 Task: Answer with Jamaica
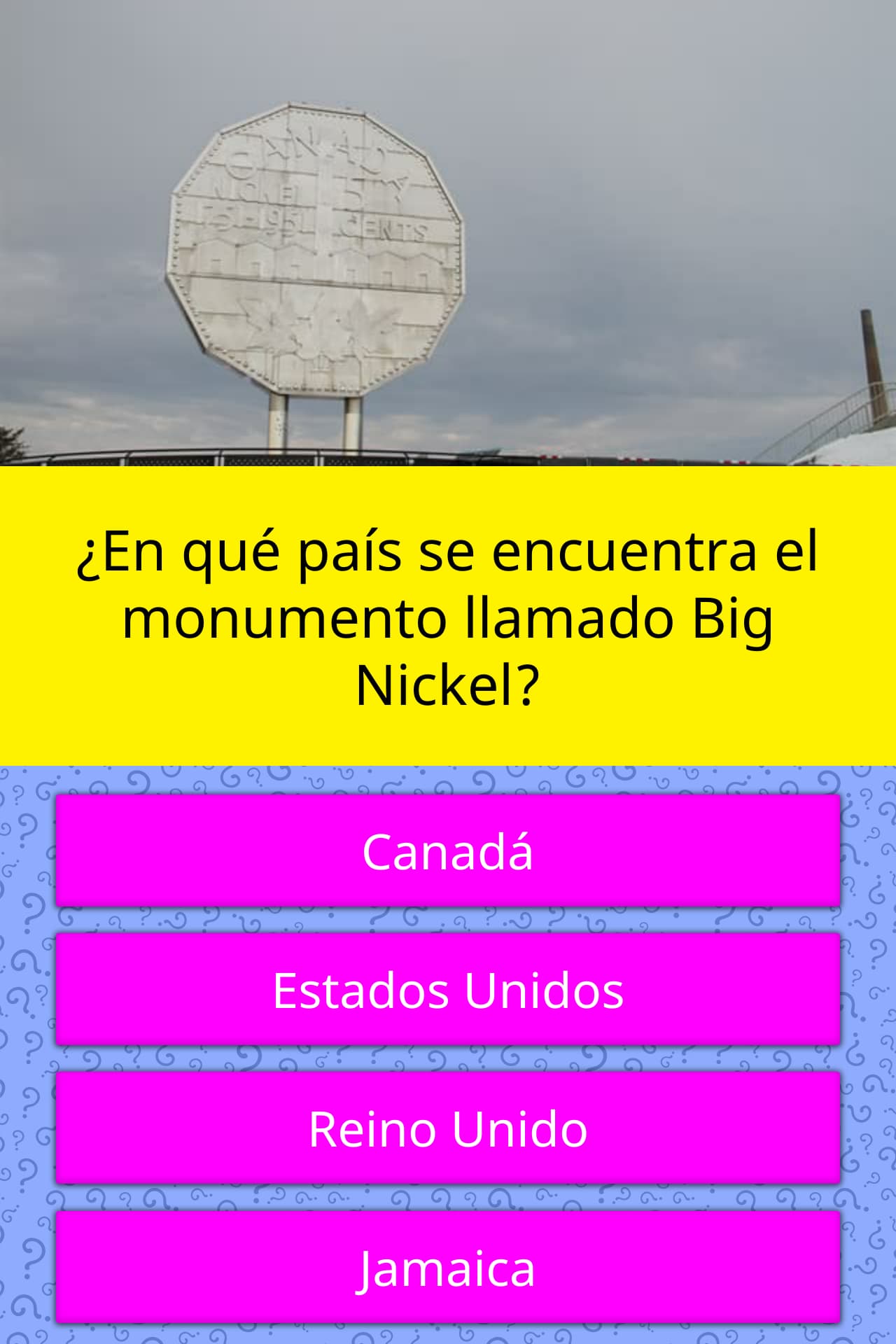pos(448,1268)
